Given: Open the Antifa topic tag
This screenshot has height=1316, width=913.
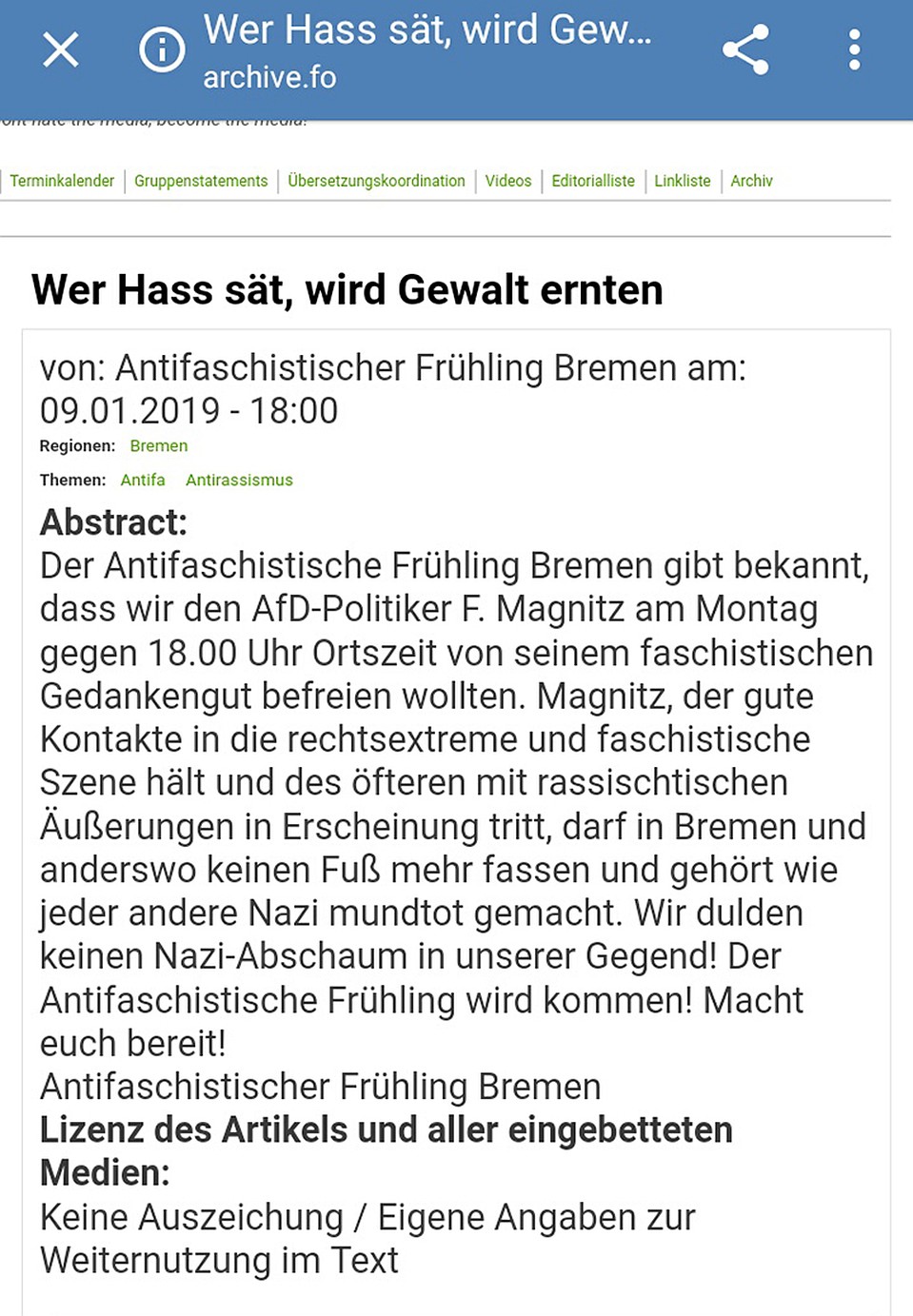Looking at the screenshot, I should [x=143, y=480].
